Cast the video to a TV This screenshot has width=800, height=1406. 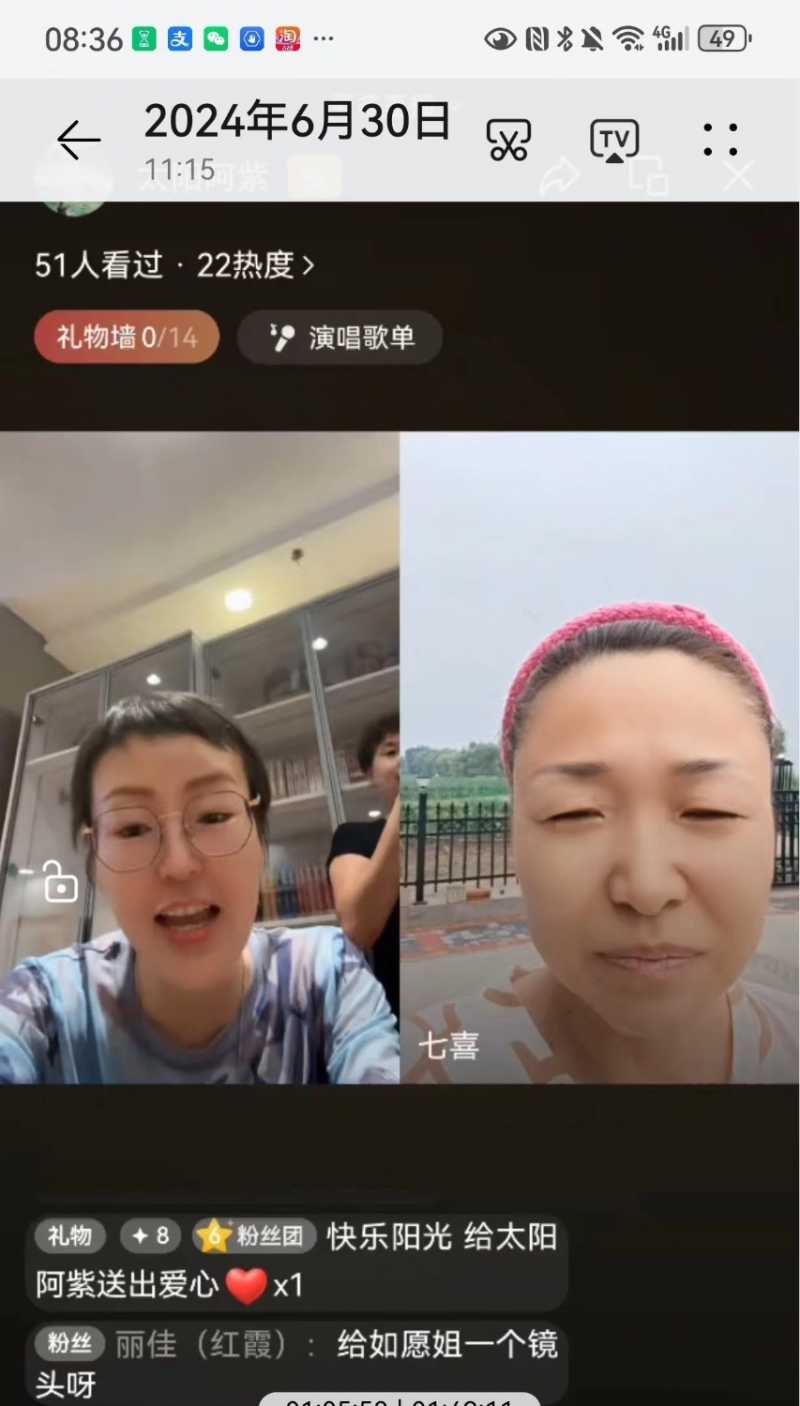tap(614, 140)
